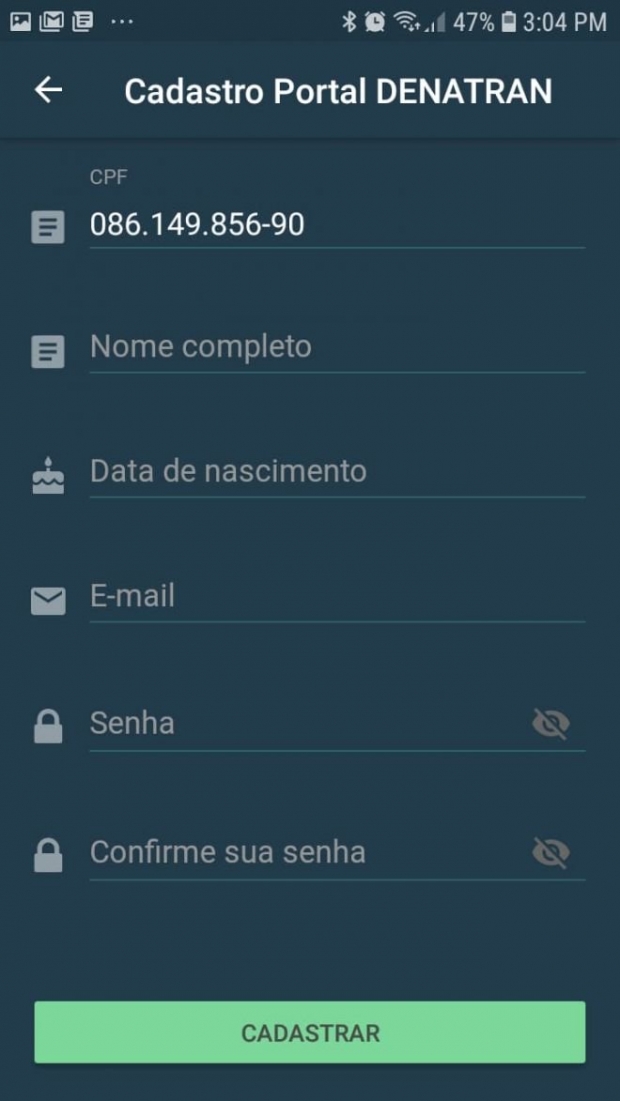This screenshot has height=1101, width=620.
Task: Submit the form with CADASTRAR
Action: tap(310, 1032)
